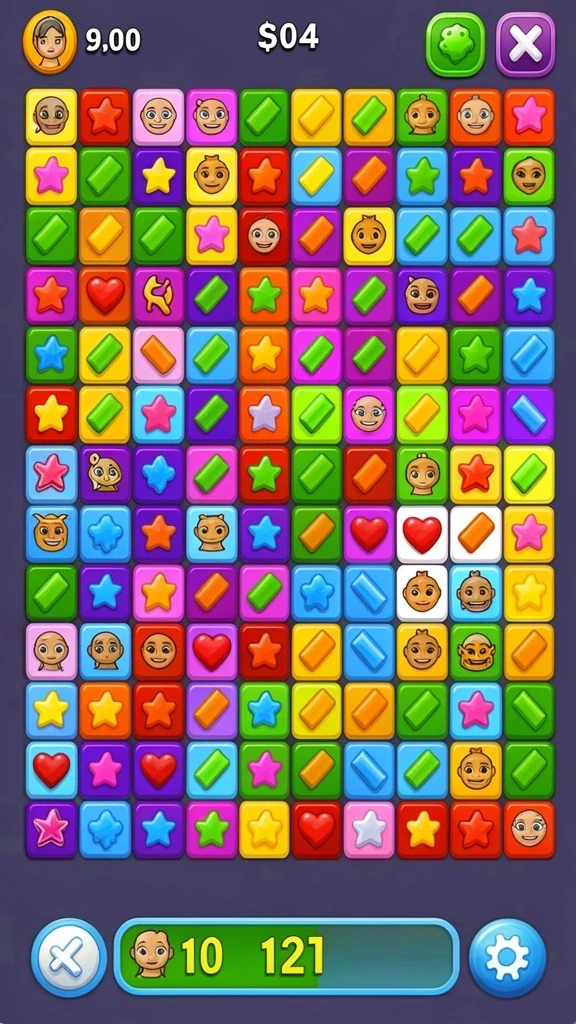Tap the green splat booster button
The image size is (576, 1024).
pyautogui.click(x=455, y=44)
